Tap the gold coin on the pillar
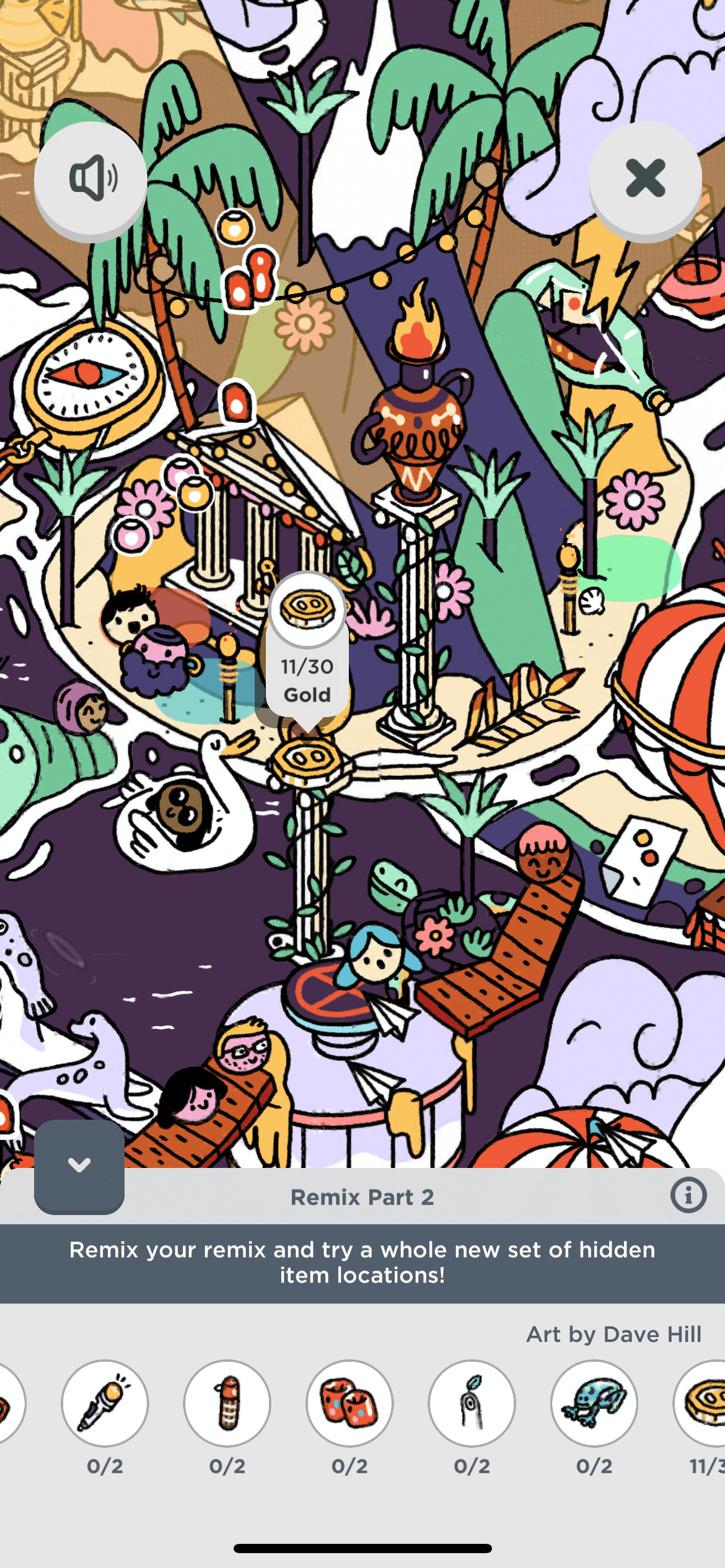Screen dimensions: 725x1568 pyautogui.click(x=307, y=760)
